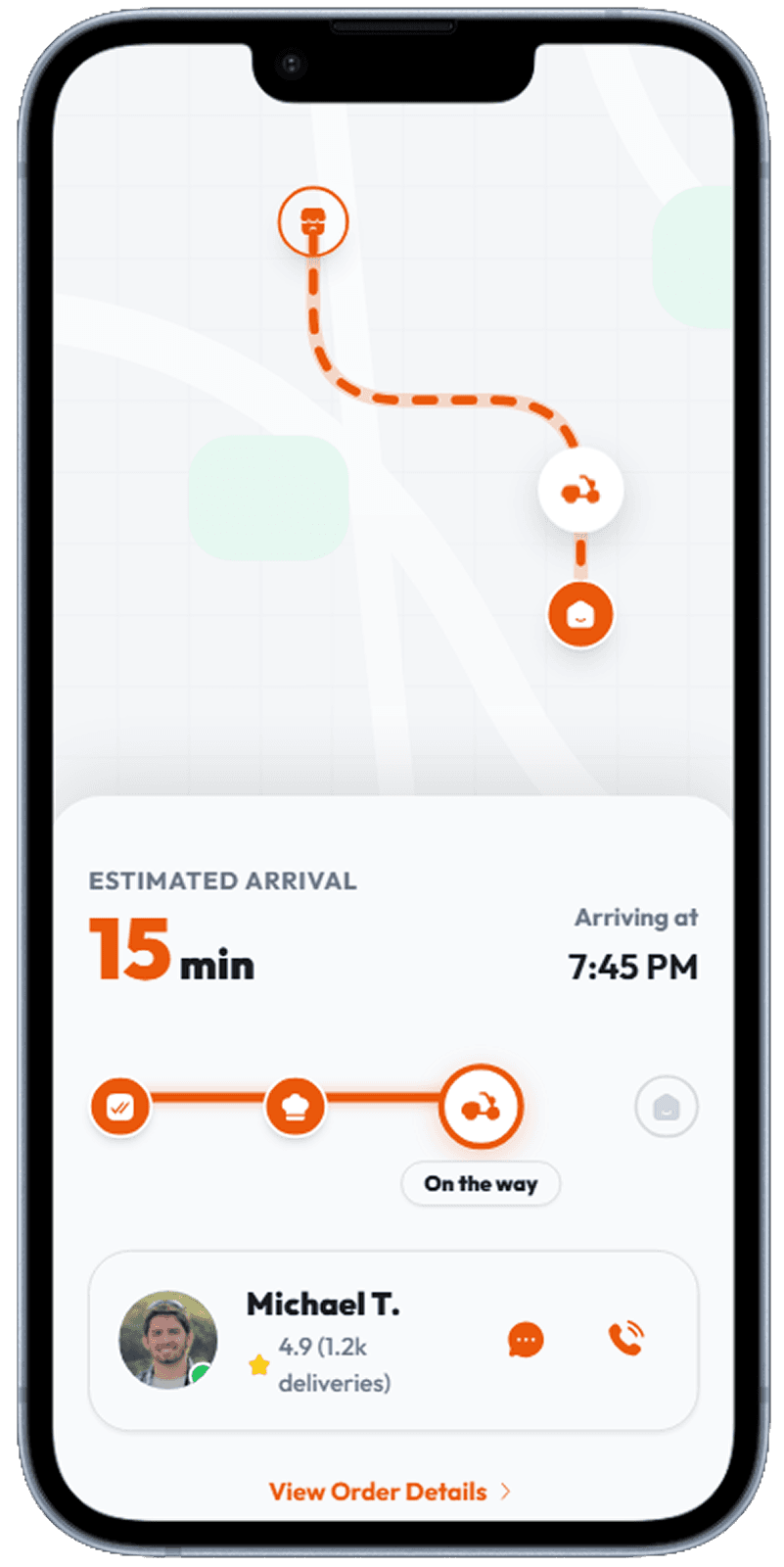Click the scooter marker showing courier location

click(580, 490)
